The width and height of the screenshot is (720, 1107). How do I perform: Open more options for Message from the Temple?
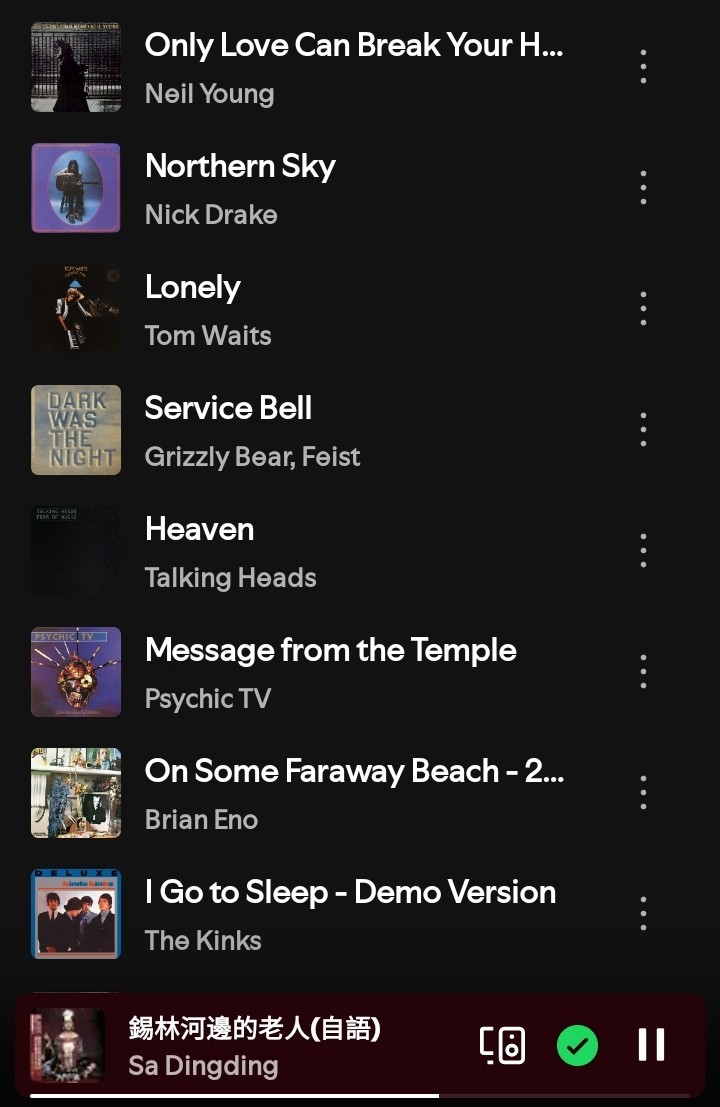pyautogui.click(x=643, y=672)
